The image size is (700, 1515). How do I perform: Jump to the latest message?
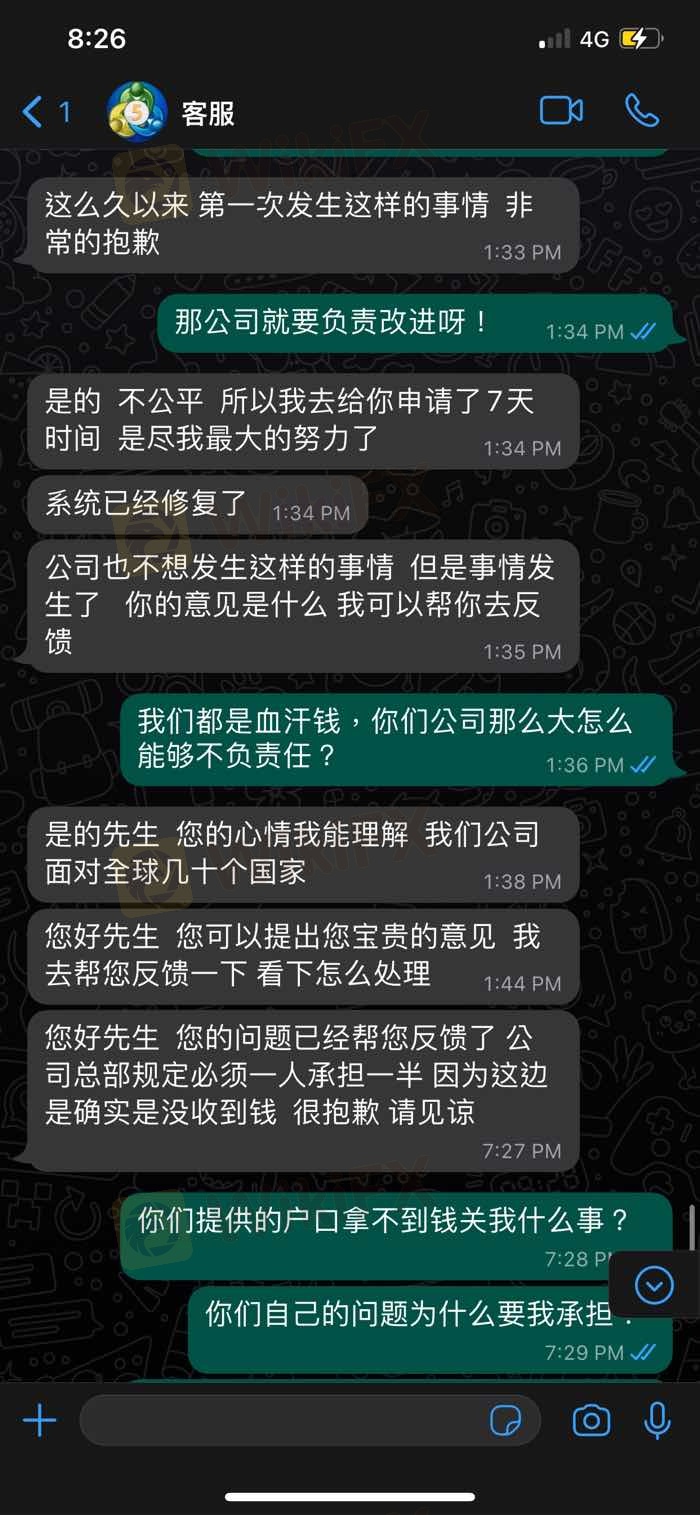pyautogui.click(x=654, y=1284)
